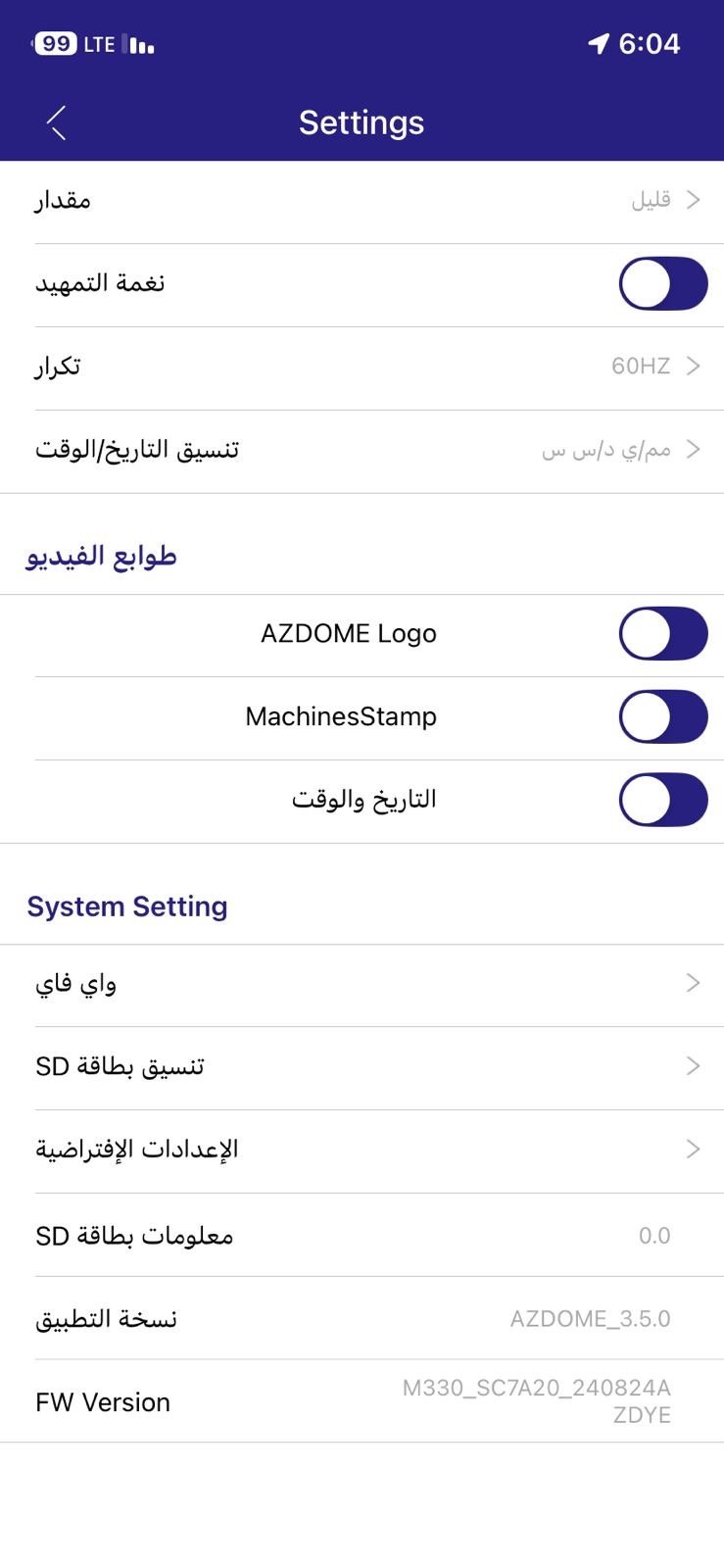The image size is (724, 1568).
Task: Tap the back arrow to exit Settings
Action: 56,122
